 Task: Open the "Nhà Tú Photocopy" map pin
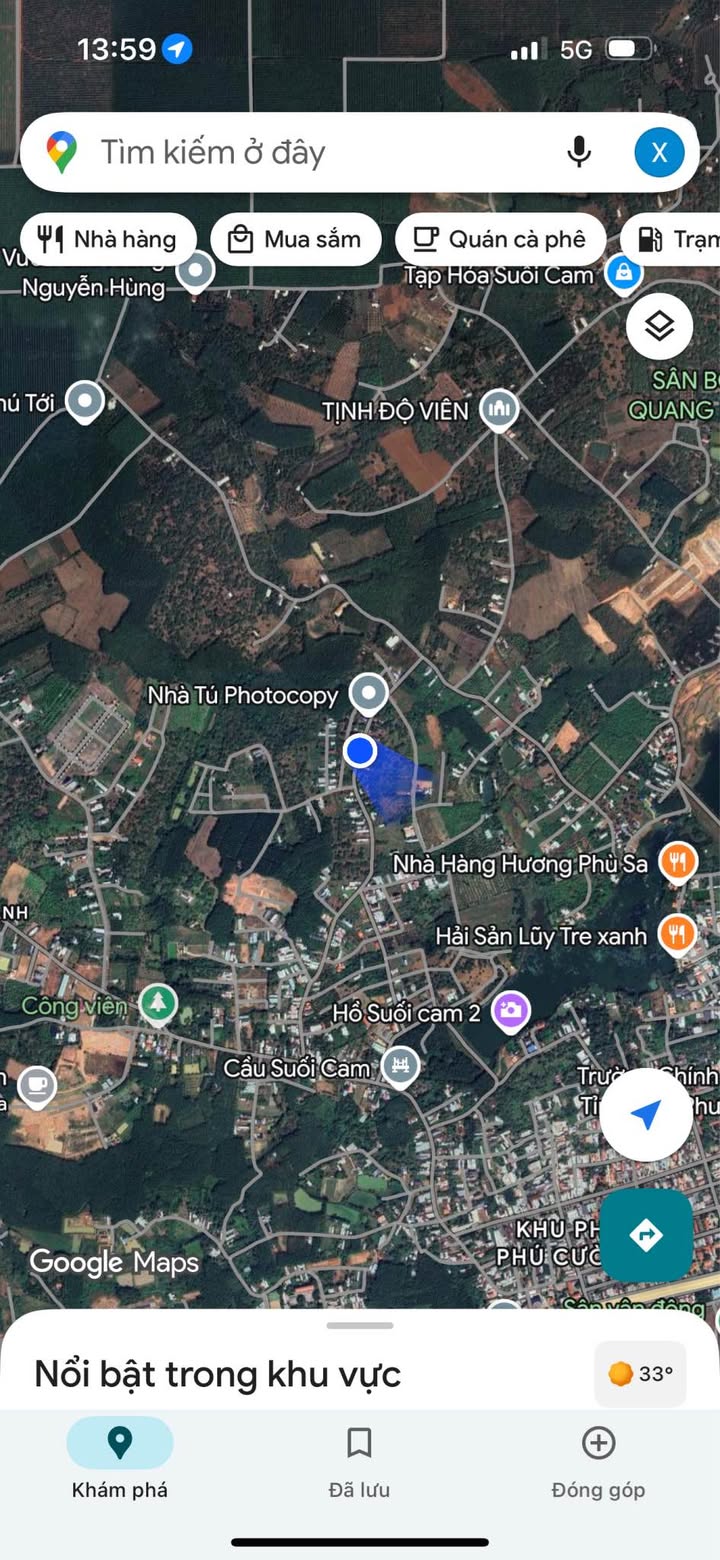370,693
